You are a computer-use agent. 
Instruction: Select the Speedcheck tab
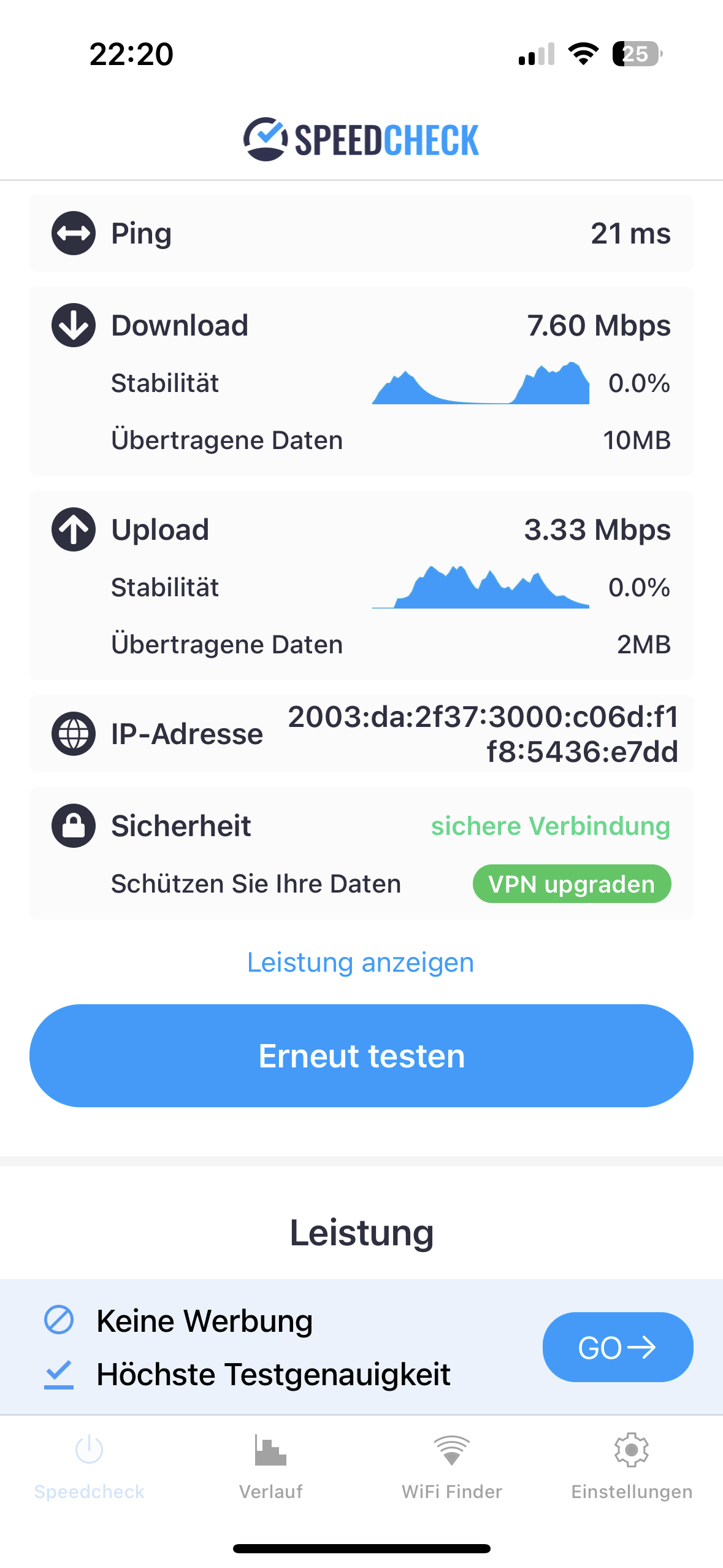pos(90,1466)
